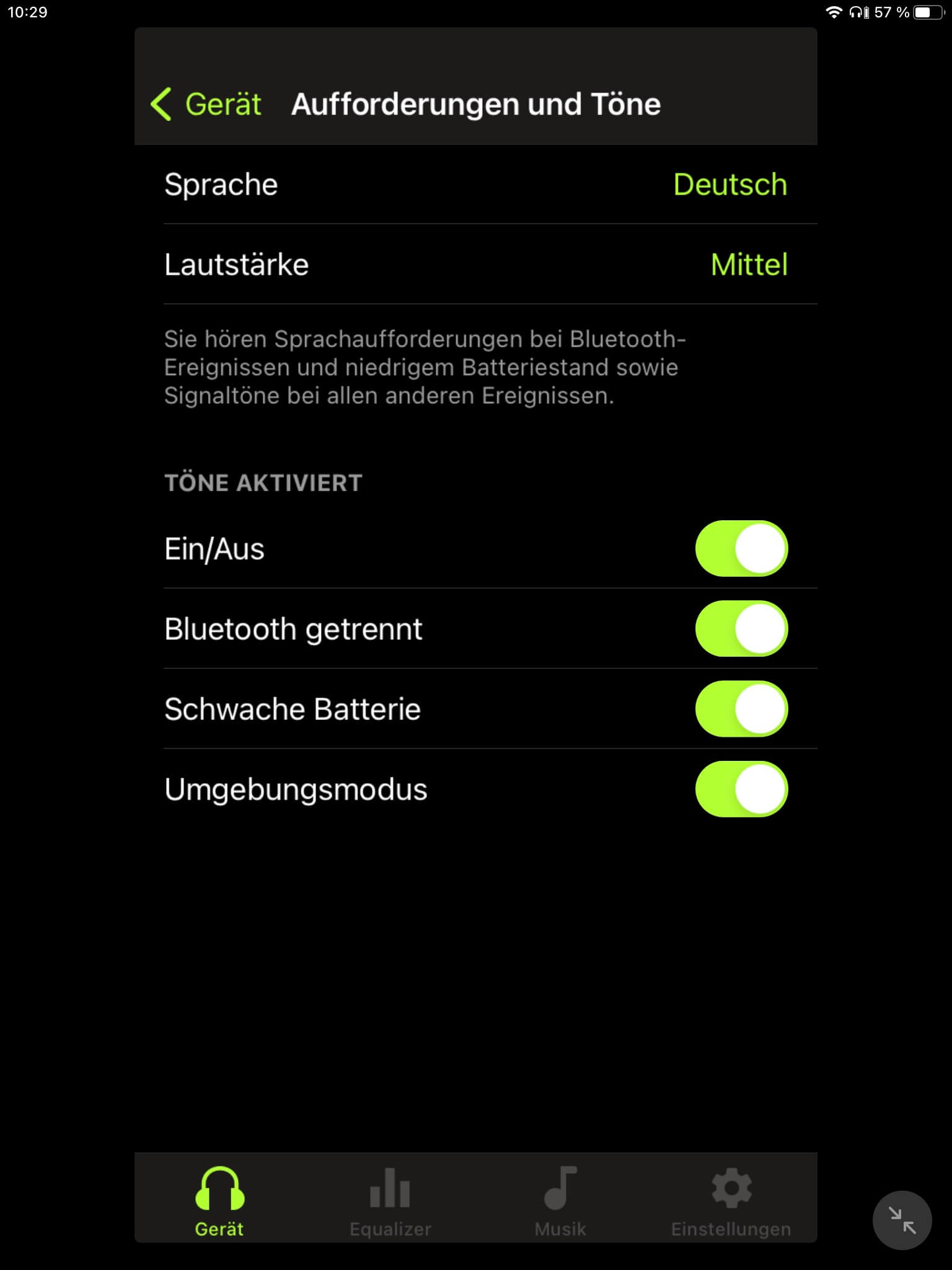Toggle the Umgebungsmodus tone switch

point(741,789)
